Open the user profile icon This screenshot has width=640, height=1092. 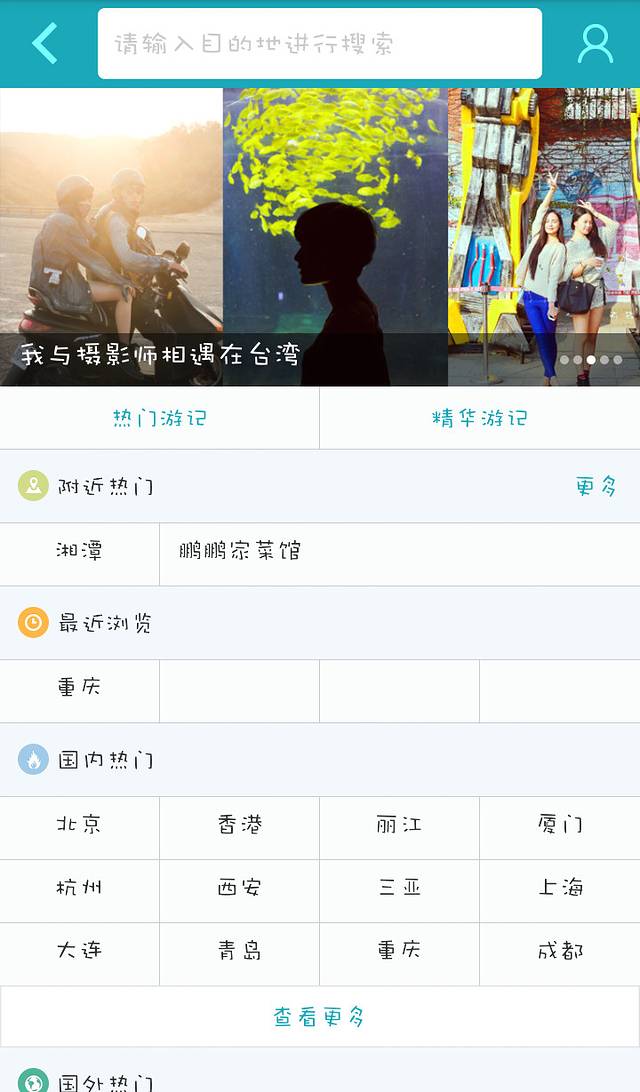(x=595, y=44)
